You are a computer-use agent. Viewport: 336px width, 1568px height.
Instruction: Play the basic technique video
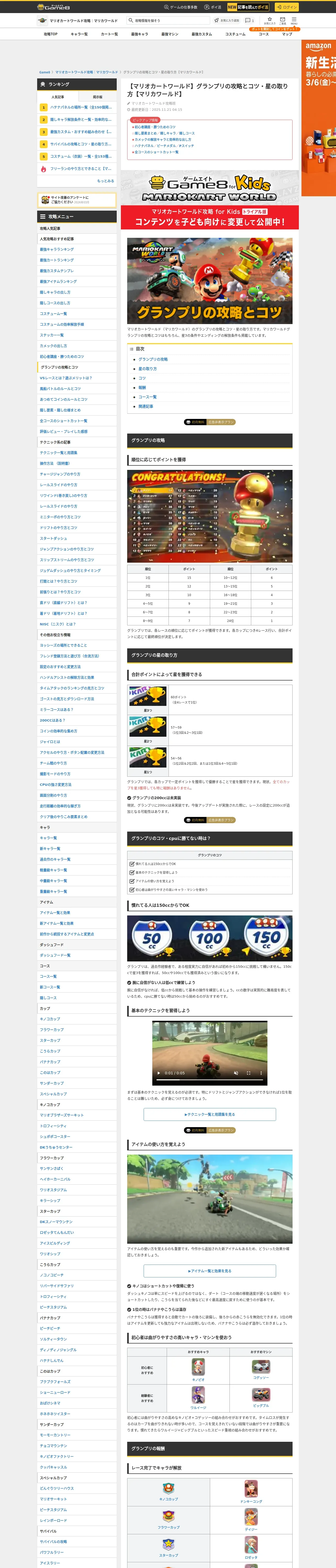(x=159, y=1073)
